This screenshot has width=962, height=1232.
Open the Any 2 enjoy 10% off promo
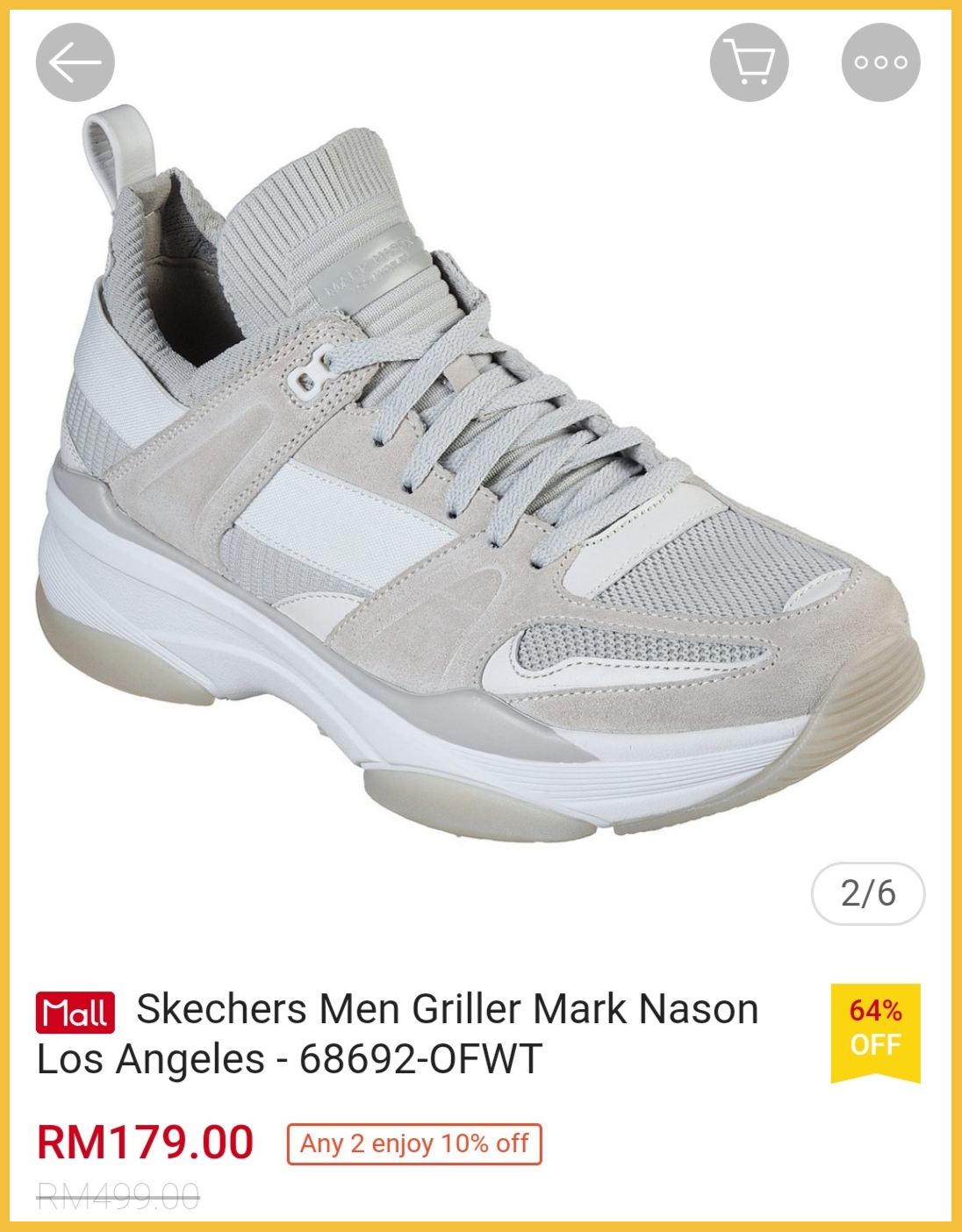click(x=414, y=1144)
